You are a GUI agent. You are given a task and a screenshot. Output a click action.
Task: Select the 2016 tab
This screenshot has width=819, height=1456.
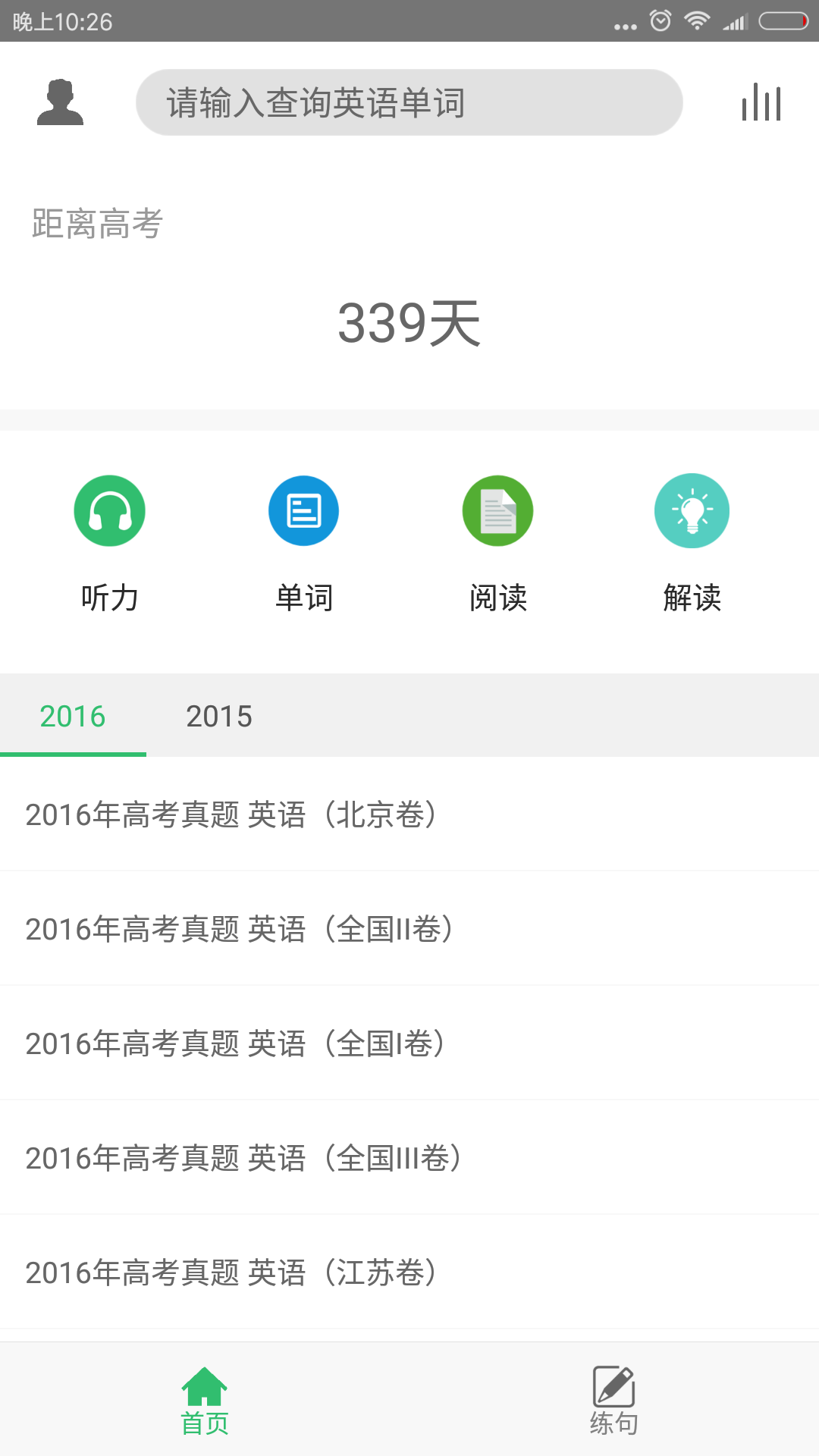coord(73,716)
